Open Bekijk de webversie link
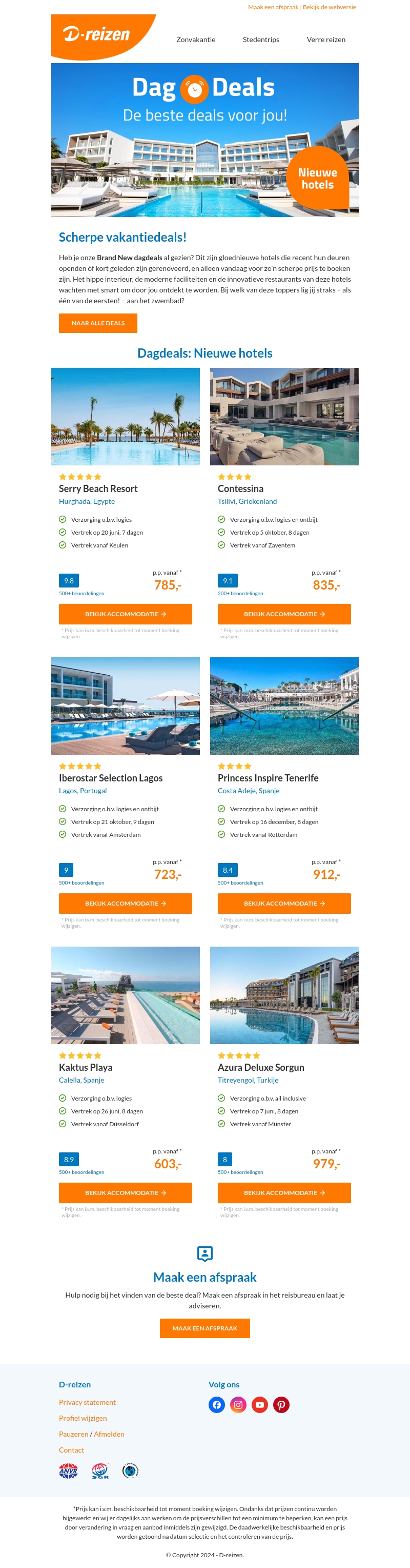This screenshot has height=1568, width=410. (329, 7)
